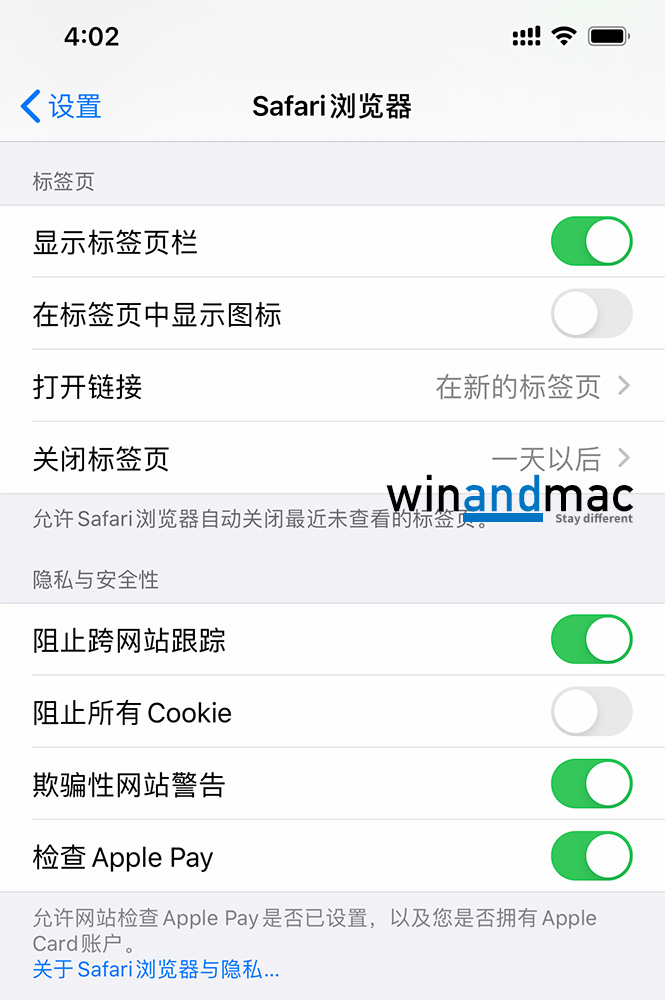Screen dimensions: 665x1000
Task: Switch off 检查 Apple Pay
Action: [x=591, y=857]
